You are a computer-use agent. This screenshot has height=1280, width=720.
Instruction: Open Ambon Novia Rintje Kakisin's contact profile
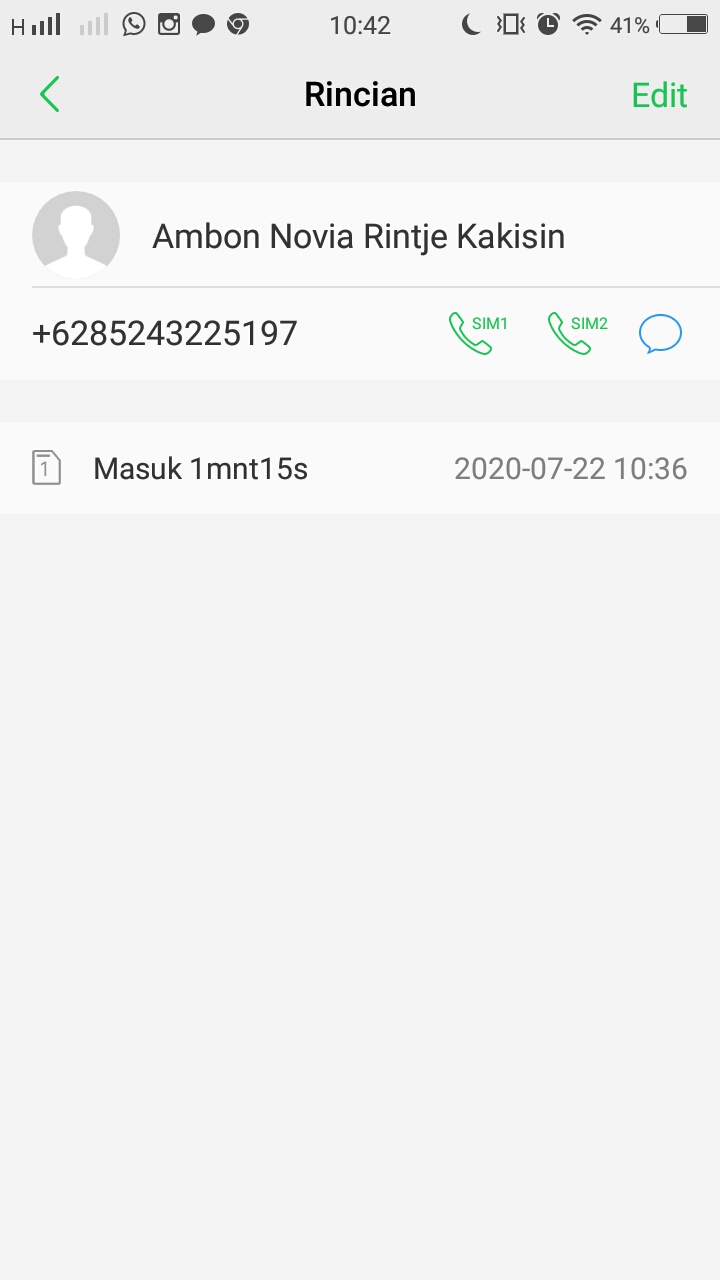point(358,236)
